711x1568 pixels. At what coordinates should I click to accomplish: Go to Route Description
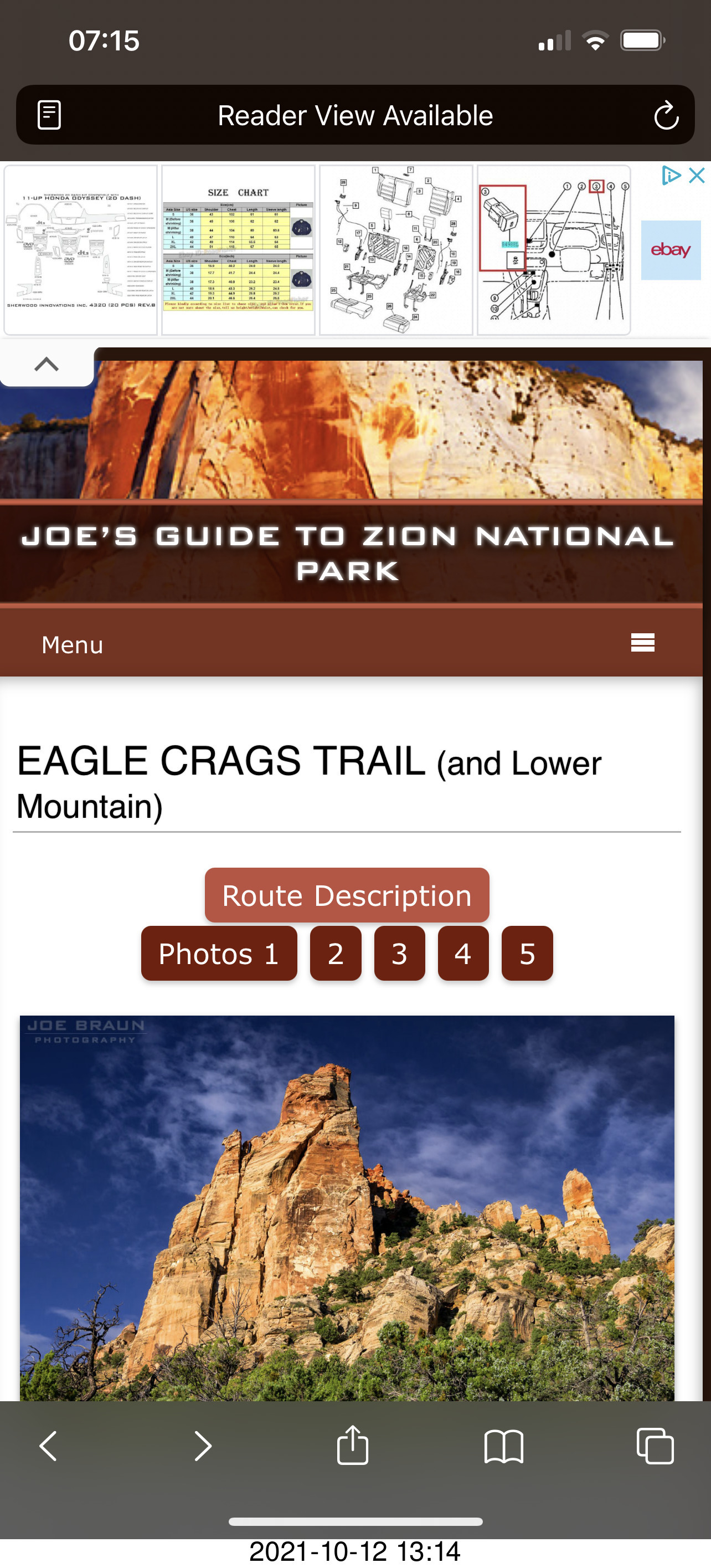347,895
